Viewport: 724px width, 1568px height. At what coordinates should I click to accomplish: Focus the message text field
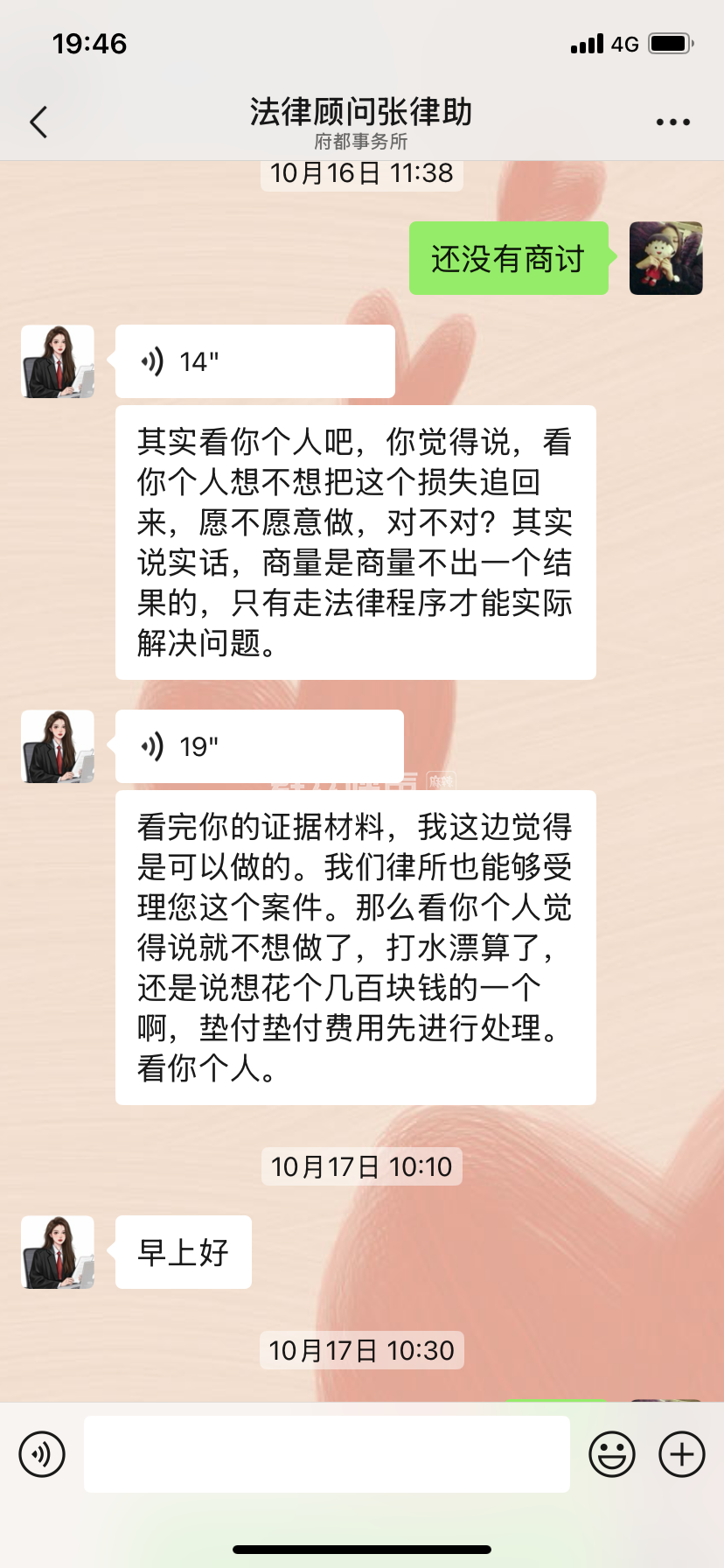(x=326, y=1454)
